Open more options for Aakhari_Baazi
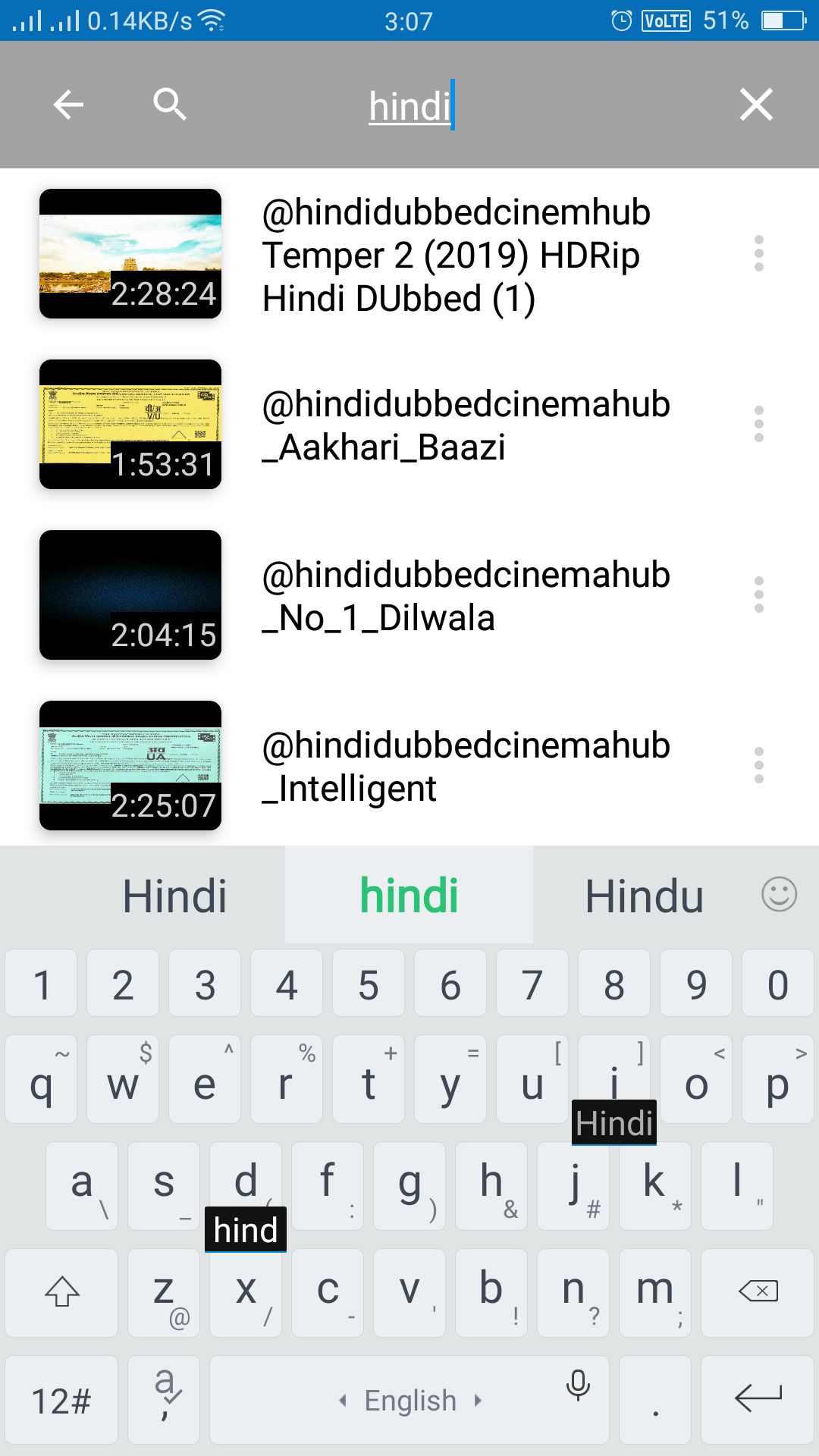The height and width of the screenshot is (1456, 819). pos(758,424)
